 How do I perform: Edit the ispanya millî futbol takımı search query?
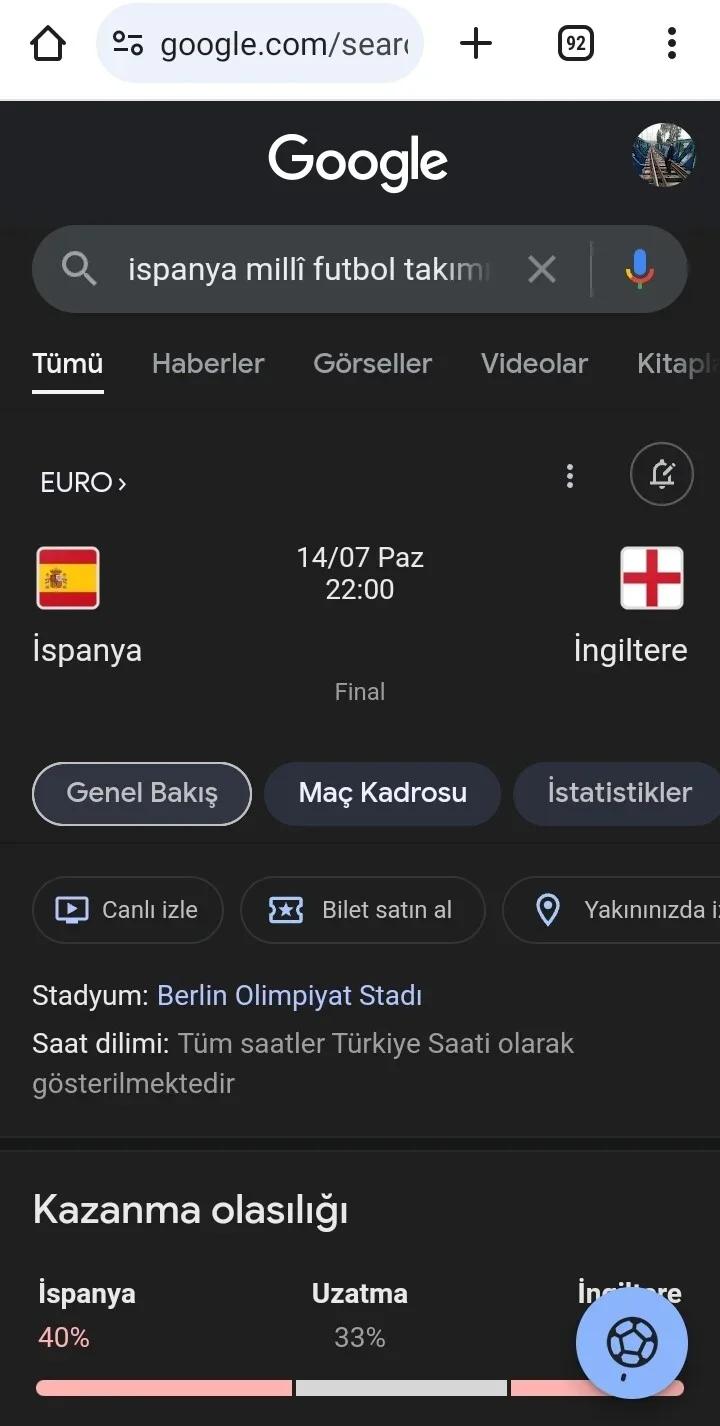pos(308,269)
